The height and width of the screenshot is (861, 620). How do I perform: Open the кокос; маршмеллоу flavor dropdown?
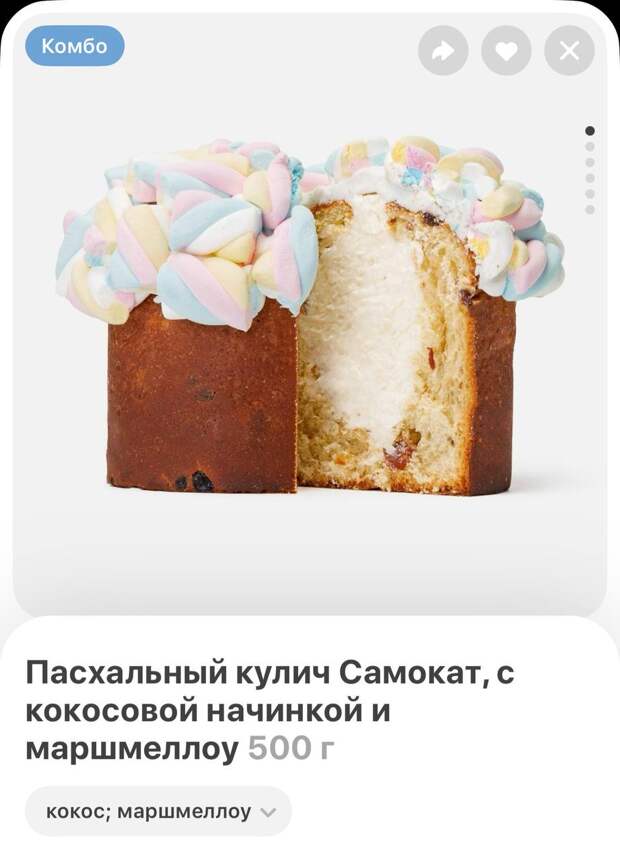point(158,811)
